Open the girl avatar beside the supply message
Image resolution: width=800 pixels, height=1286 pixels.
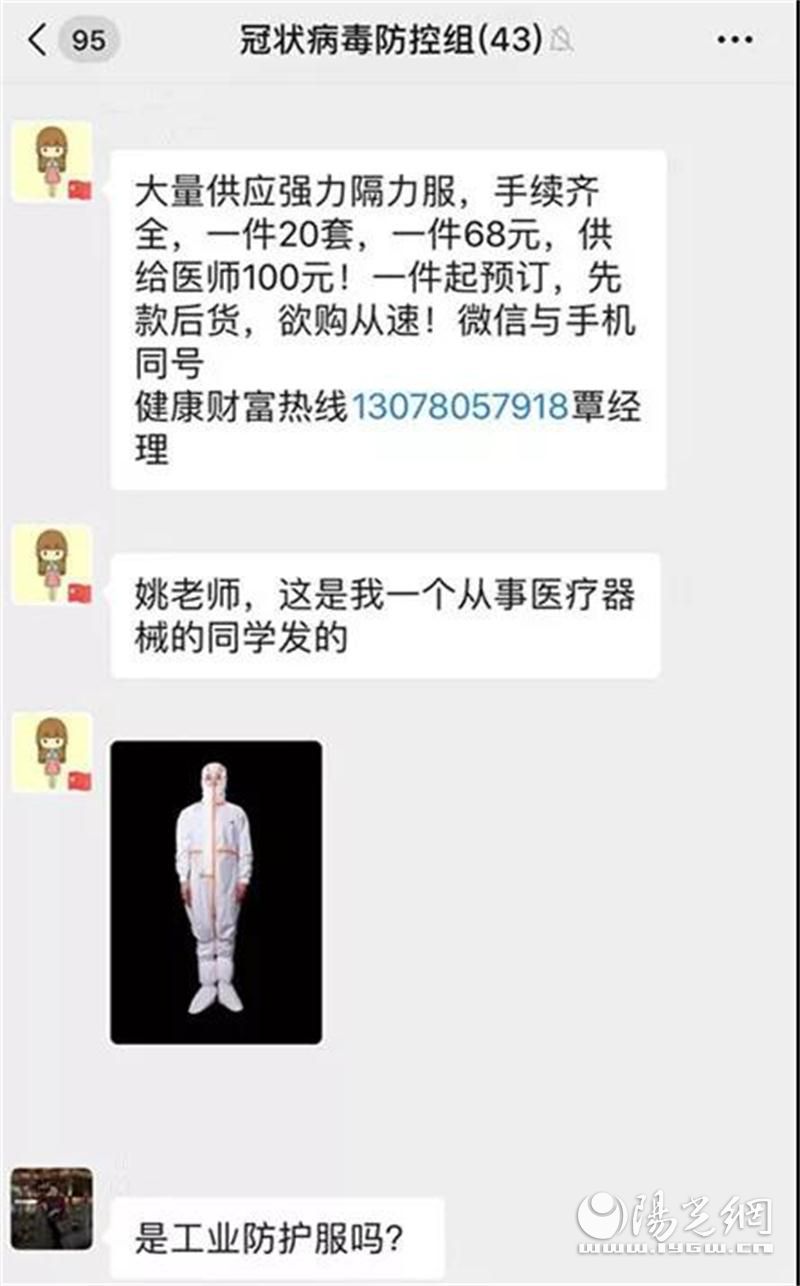[52, 162]
